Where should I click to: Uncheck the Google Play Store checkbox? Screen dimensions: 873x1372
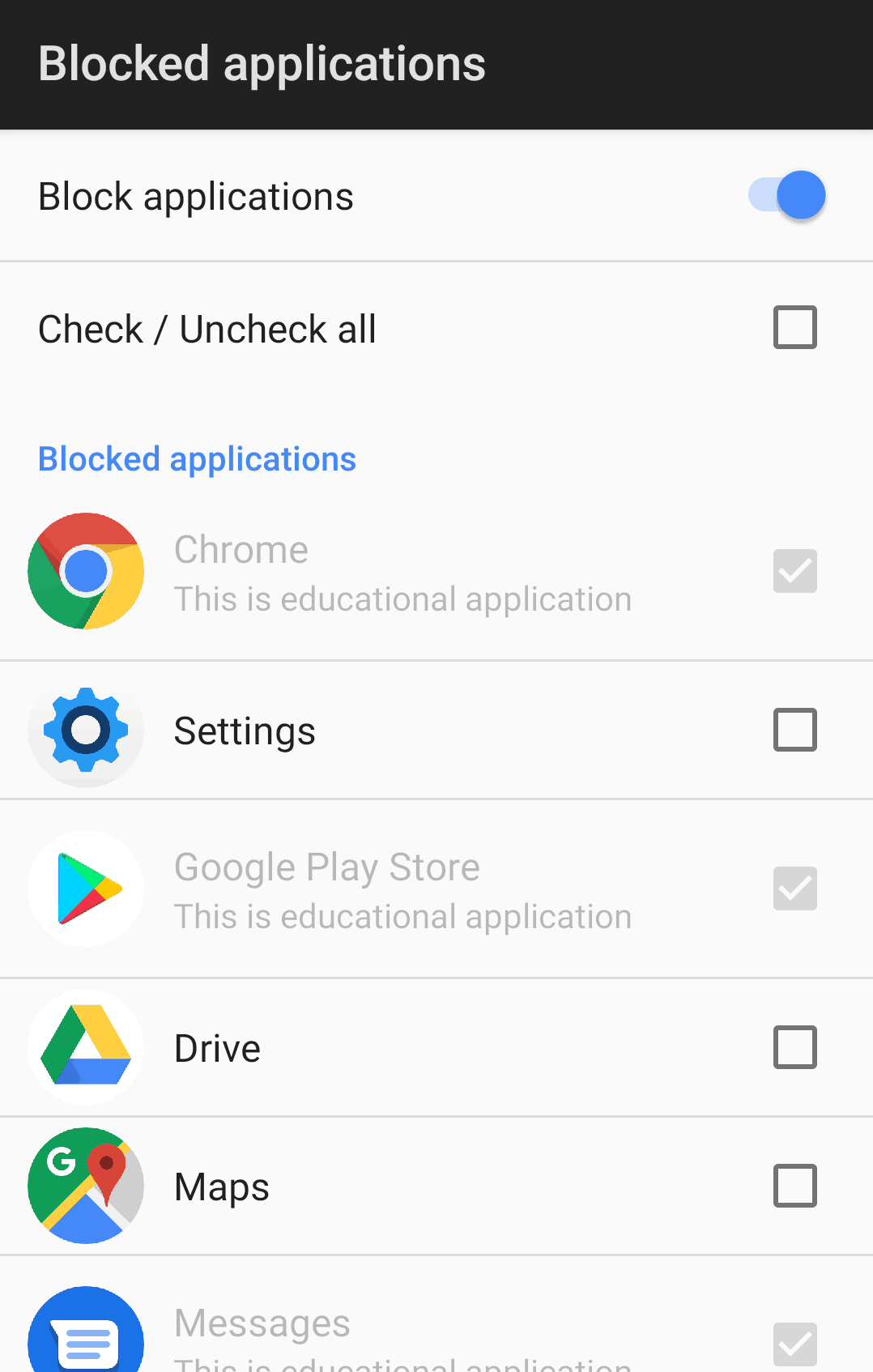point(794,888)
